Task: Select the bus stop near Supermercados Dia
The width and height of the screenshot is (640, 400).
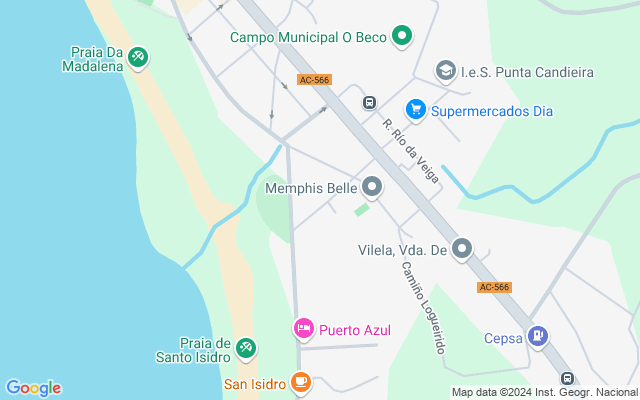Action: pos(369,102)
